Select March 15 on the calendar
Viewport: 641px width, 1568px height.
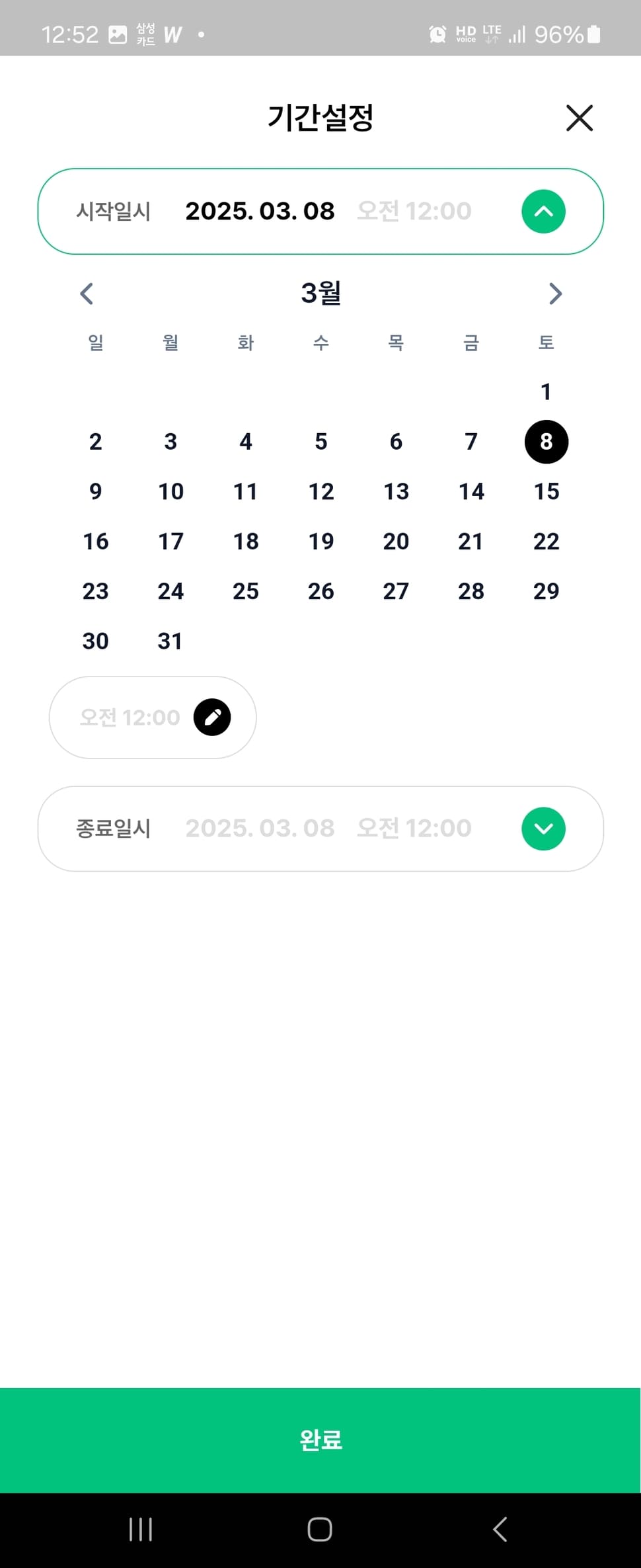[546, 491]
